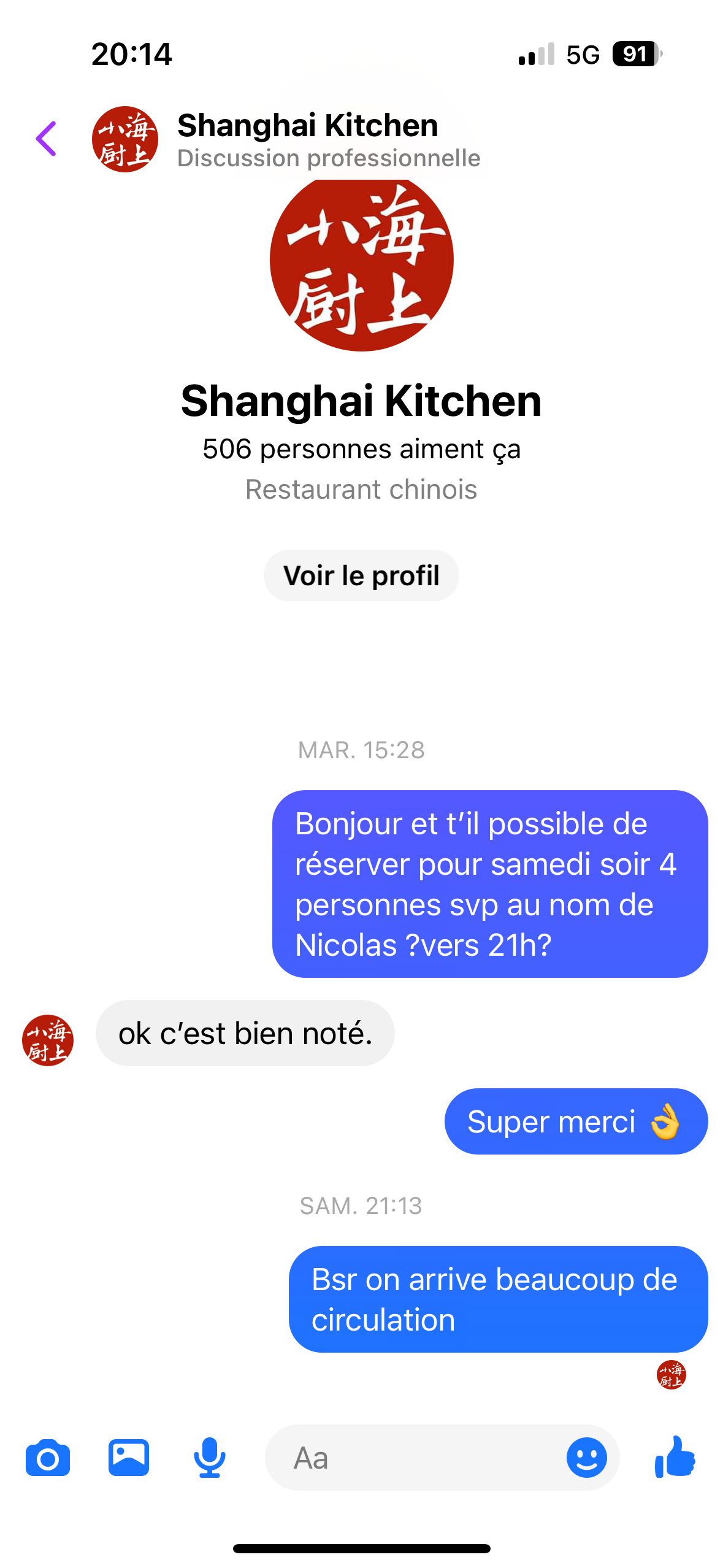Send a thumbs-up like
Viewport: 723px width, 1568px height.
coord(675,1456)
